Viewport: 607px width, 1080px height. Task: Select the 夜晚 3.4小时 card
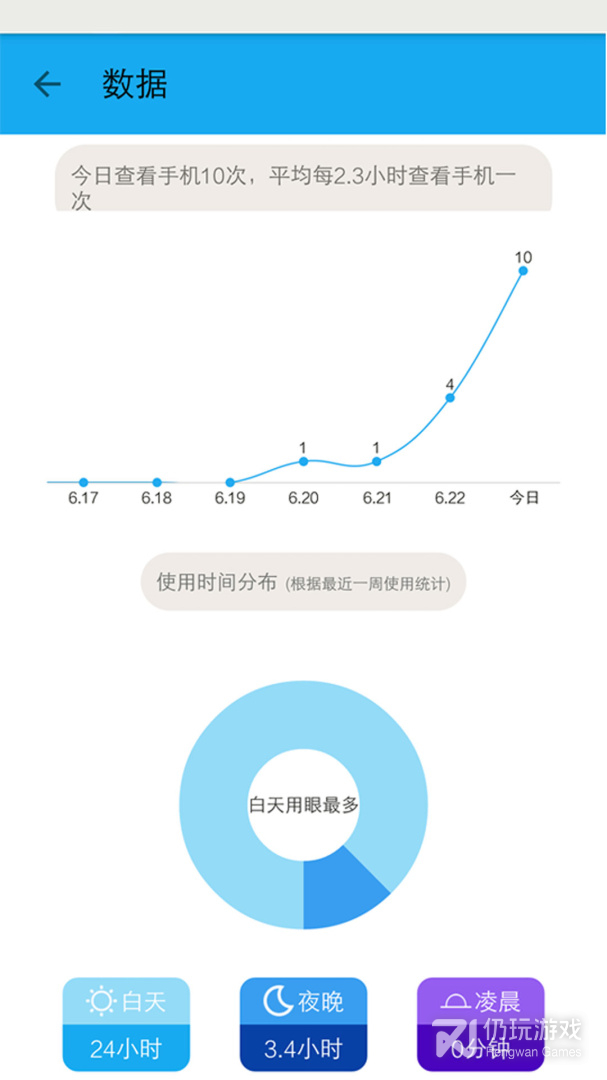303,1024
